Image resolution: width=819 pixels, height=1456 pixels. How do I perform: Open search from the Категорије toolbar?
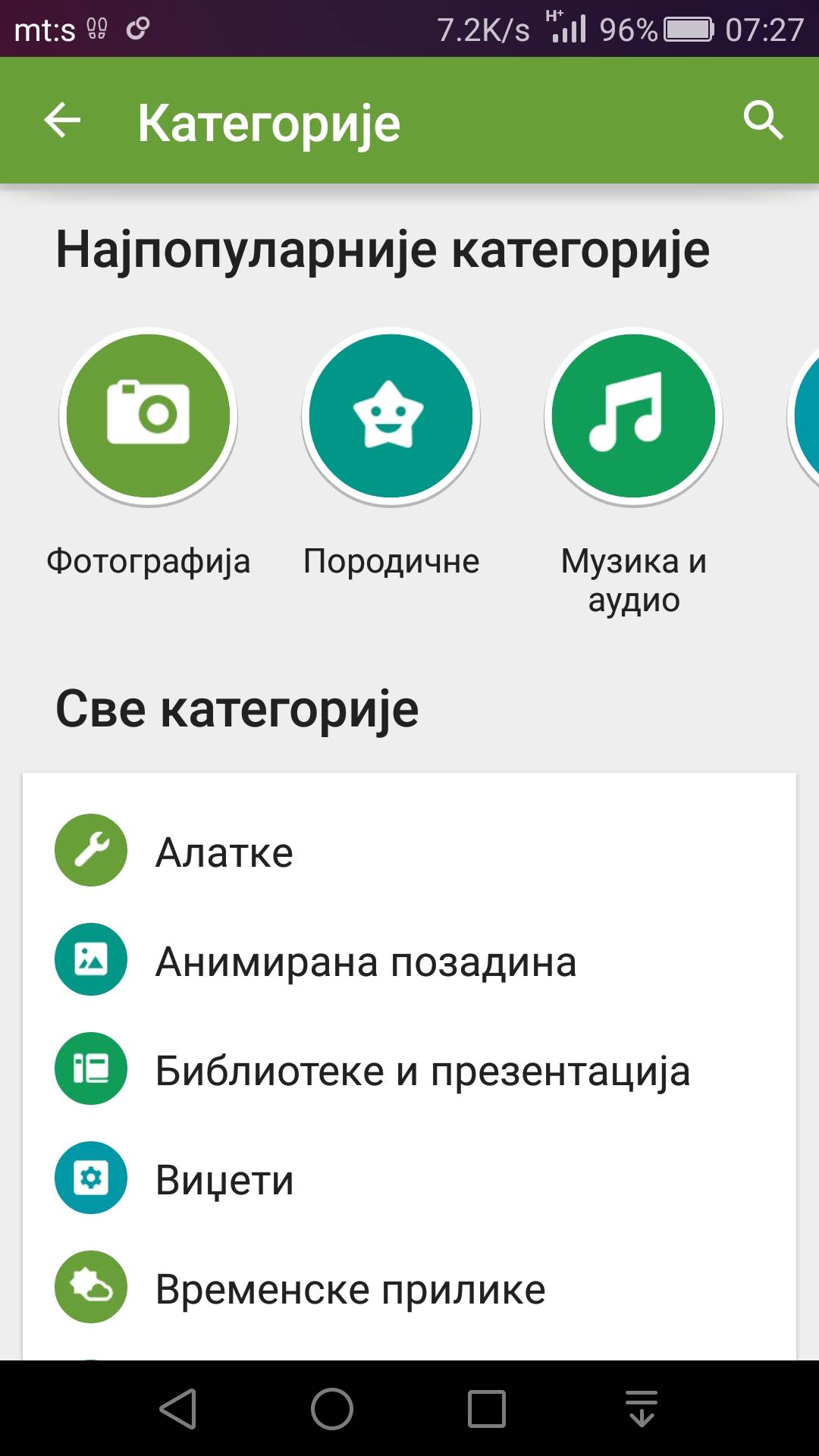pos(762,121)
